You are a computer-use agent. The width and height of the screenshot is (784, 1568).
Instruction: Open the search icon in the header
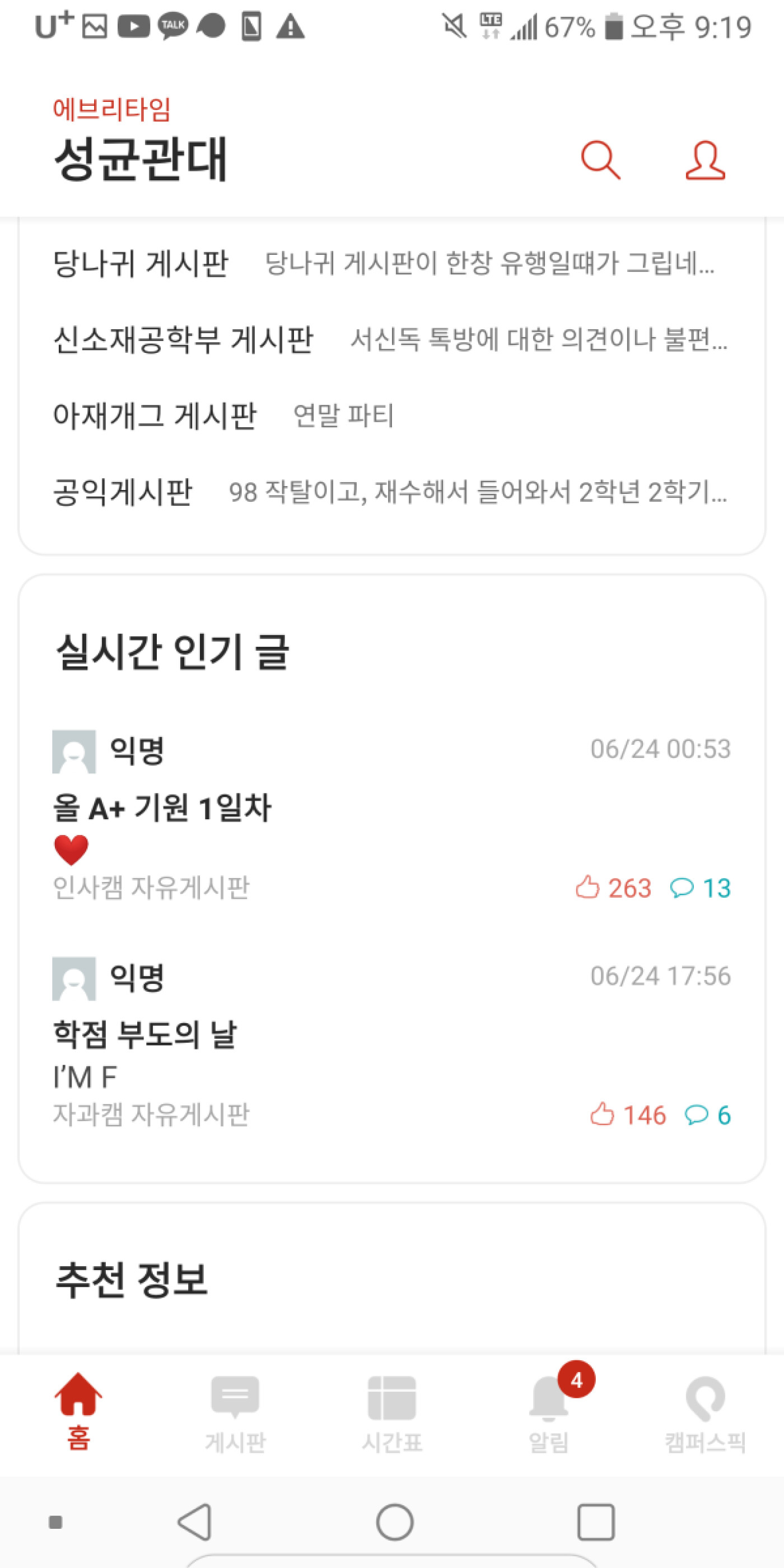coord(602,161)
